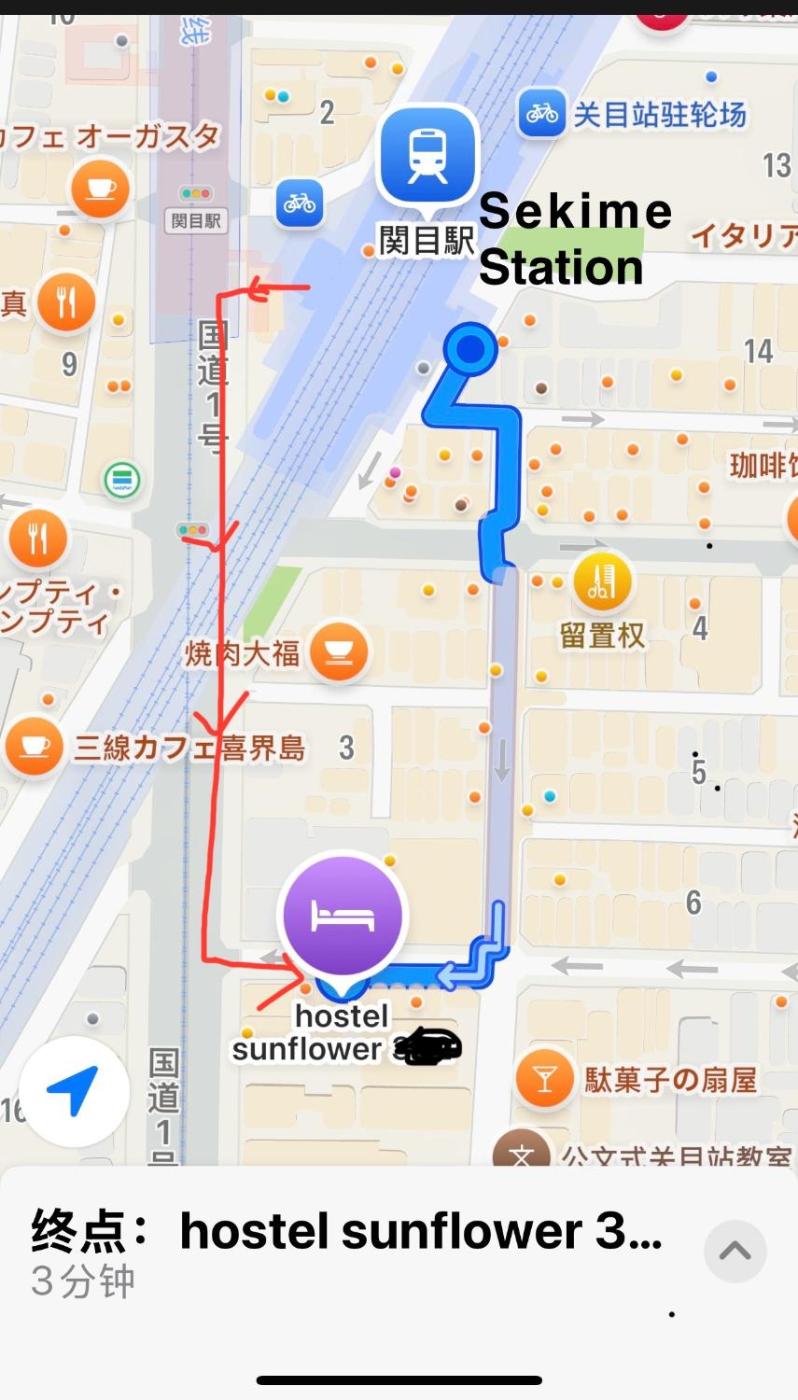The height and width of the screenshot is (1400, 798).
Task: Open 三線カフェ喜界島 cafe marker
Action: tap(36, 746)
